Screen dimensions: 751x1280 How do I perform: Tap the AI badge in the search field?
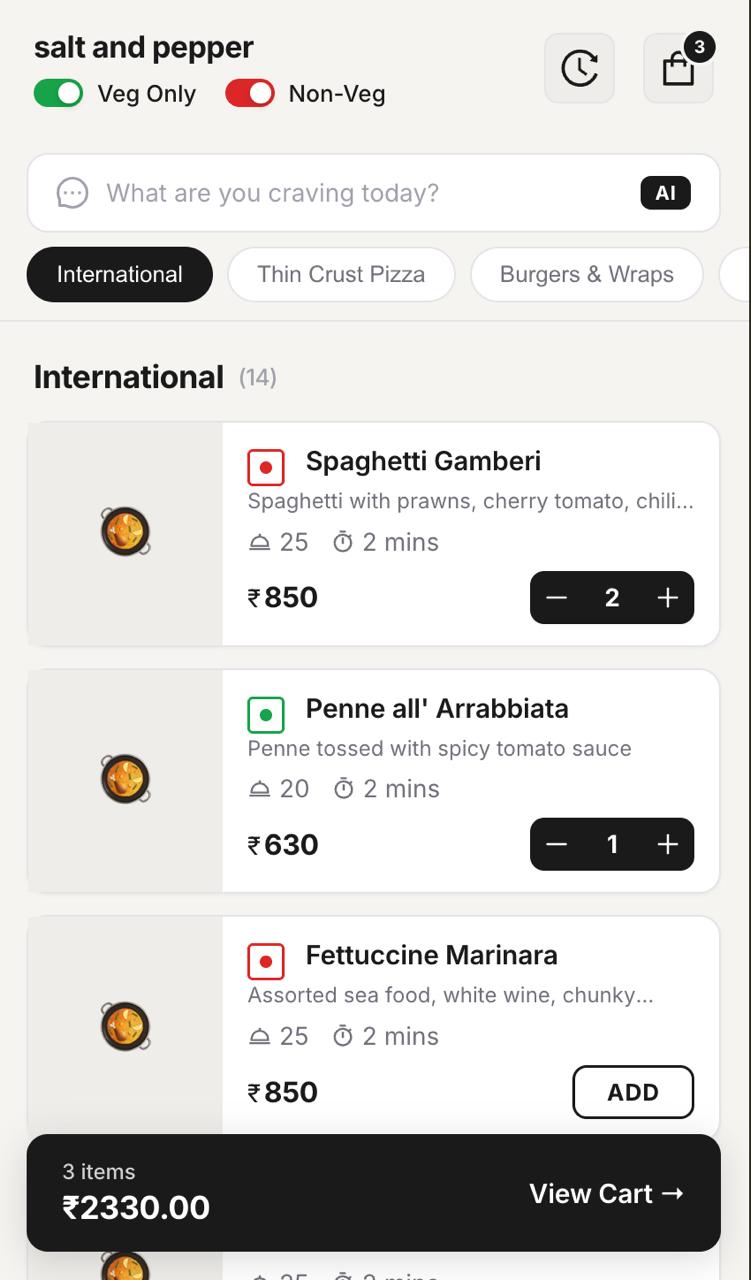[x=665, y=192]
